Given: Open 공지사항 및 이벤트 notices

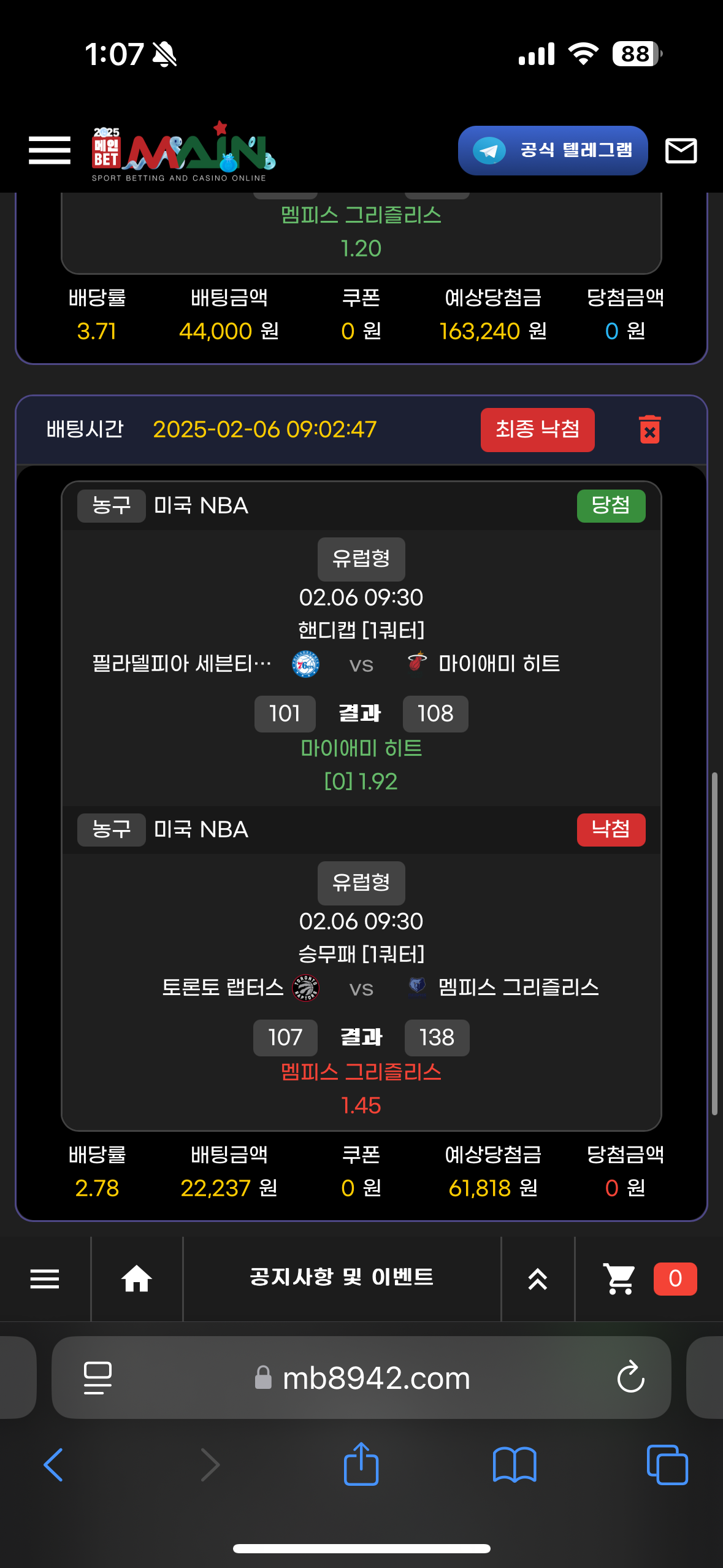Looking at the screenshot, I should click(342, 1278).
